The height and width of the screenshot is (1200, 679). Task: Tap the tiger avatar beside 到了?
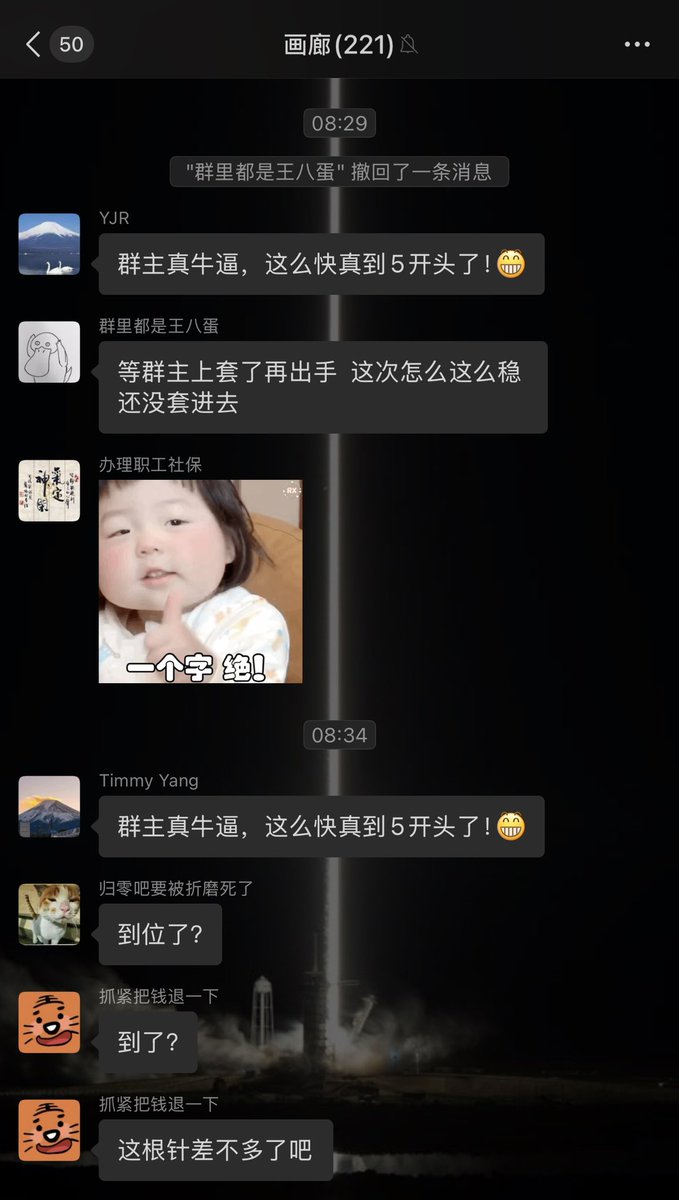(49, 1022)
